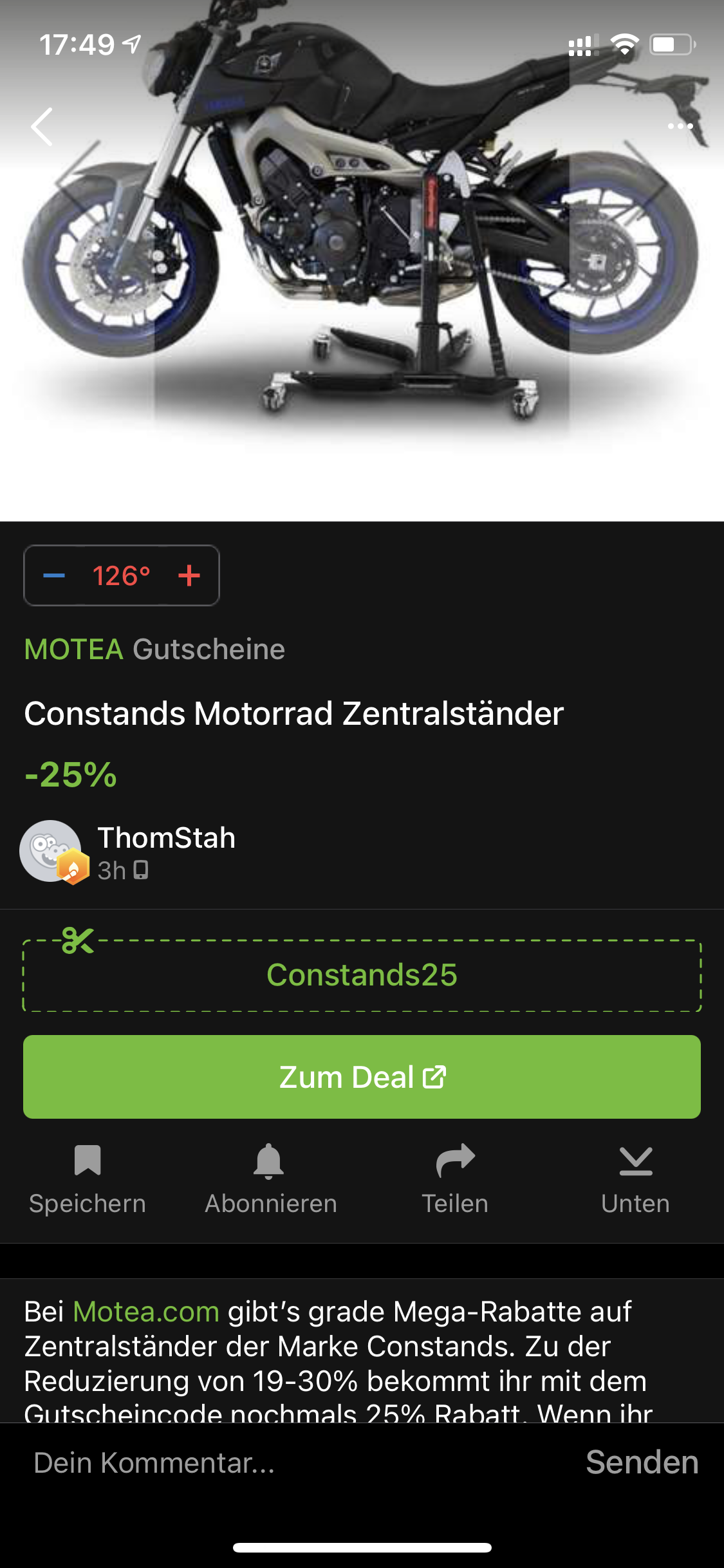
Task: Open the Zum Deal button
Action: [362, 1077]
